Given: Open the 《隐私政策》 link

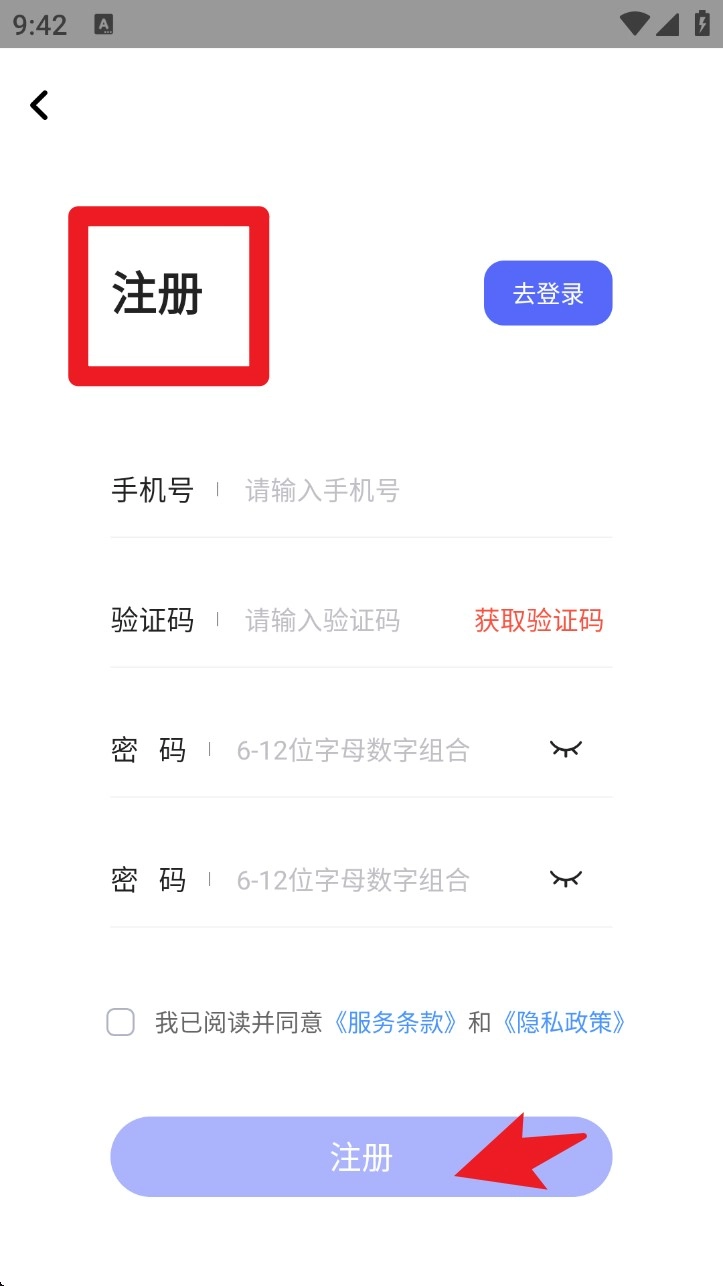Looking at the screenshot, I should (565, 1022).
